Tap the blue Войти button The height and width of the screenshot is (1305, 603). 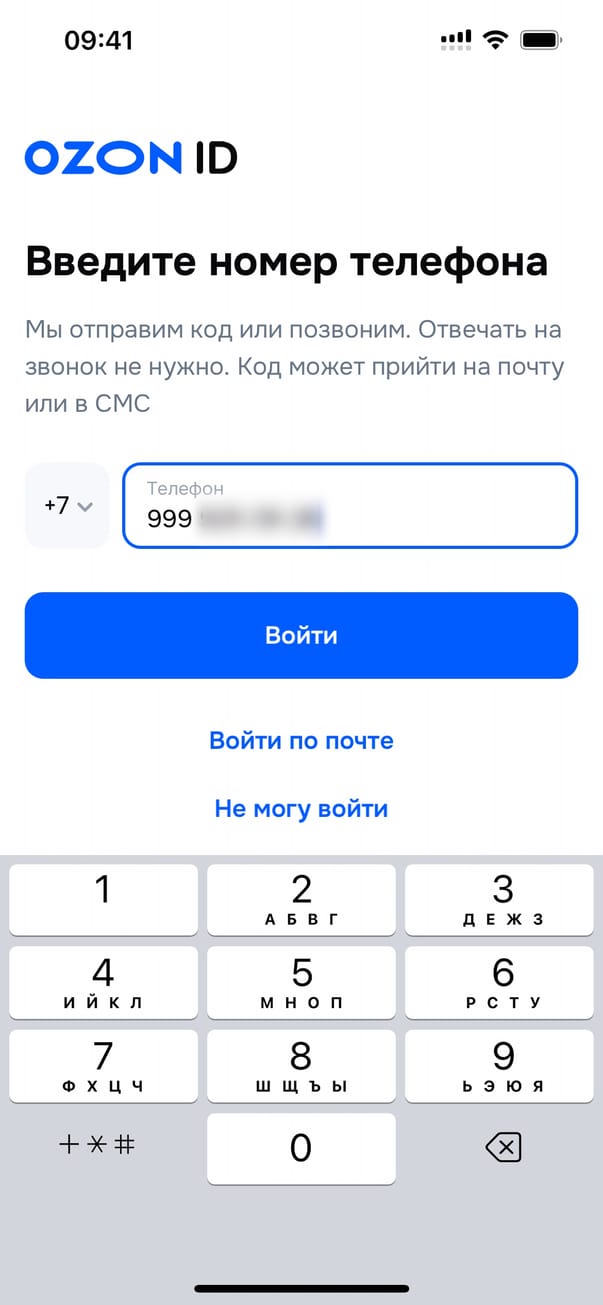click(301, 635)
